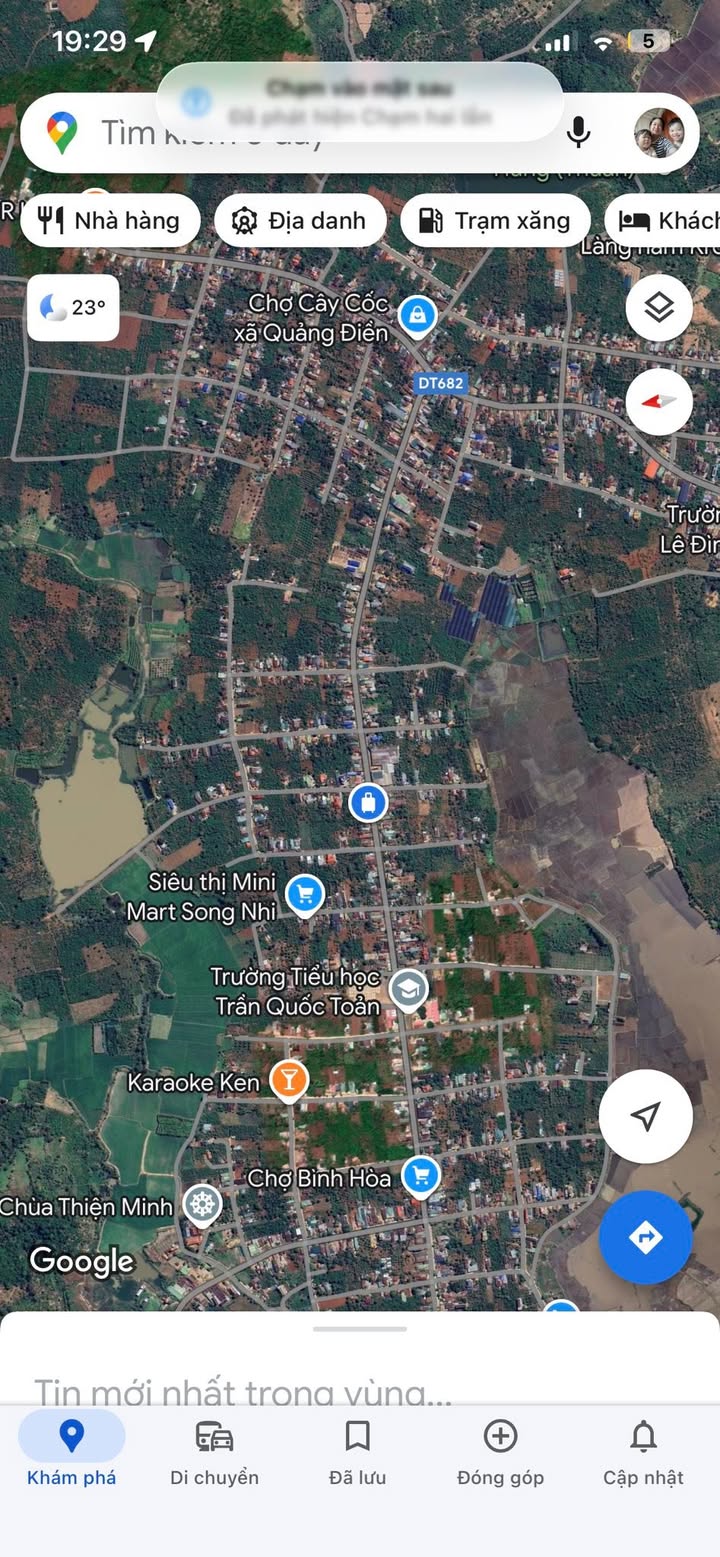This screenshot has width=720, height=1557.
Task: Tap the Siêu thị Mini Mart Song Nhi pin
Action: 304,894
